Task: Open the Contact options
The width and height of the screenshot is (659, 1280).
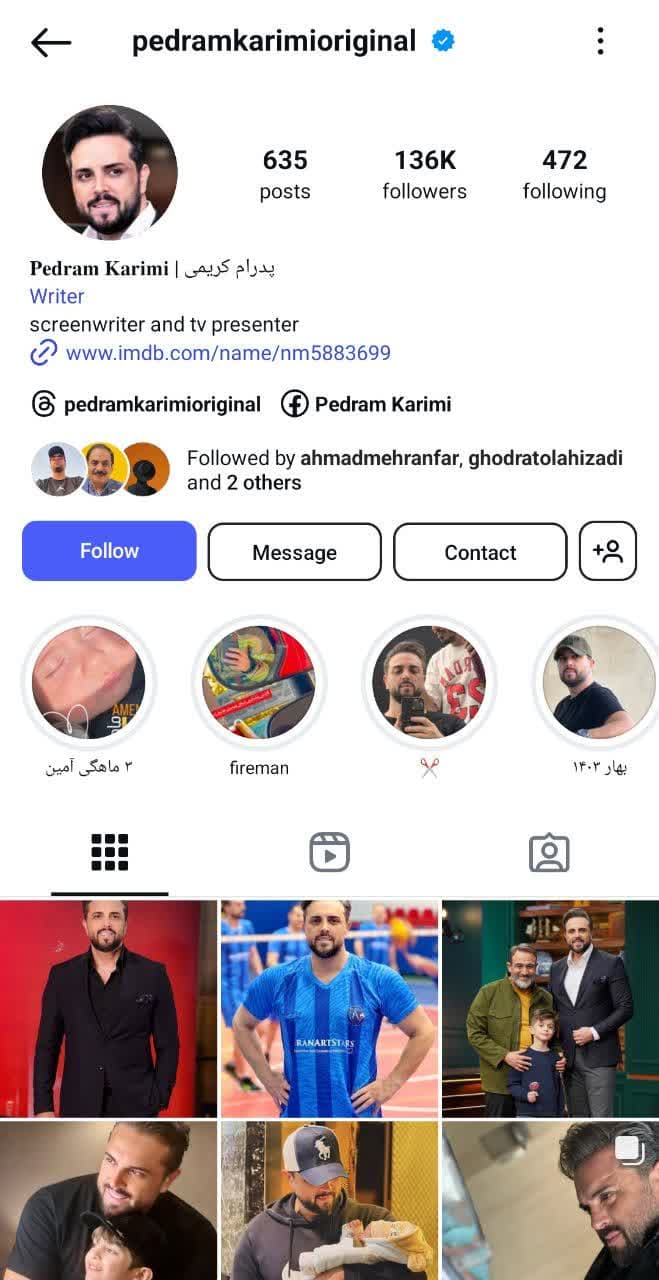Action: [x=480, y=552]
